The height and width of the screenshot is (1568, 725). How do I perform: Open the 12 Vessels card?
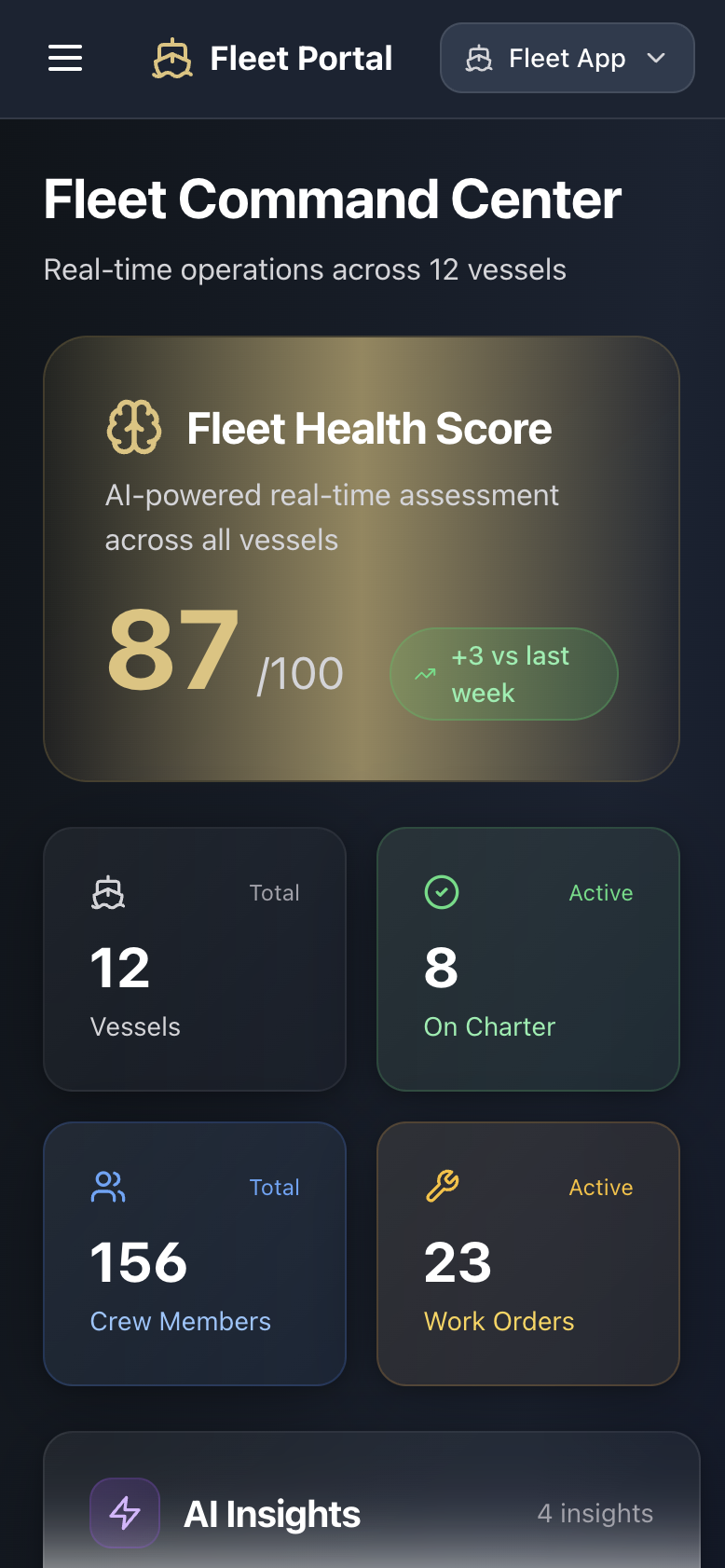click(195, 958)
